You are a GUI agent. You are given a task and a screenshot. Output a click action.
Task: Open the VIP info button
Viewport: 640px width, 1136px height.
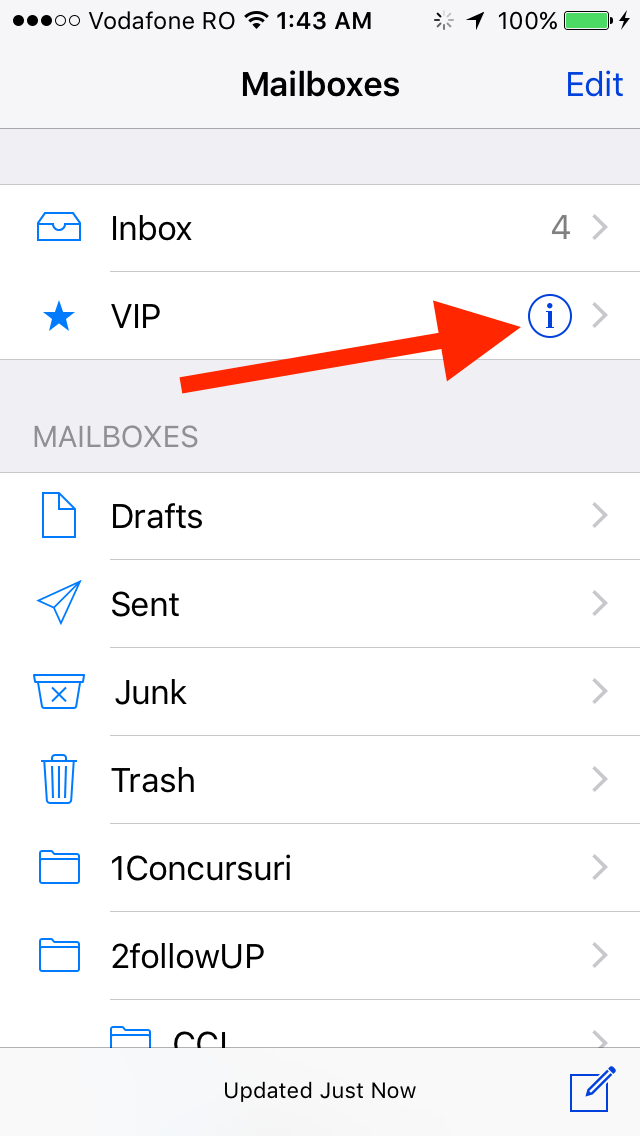point(549,317)
